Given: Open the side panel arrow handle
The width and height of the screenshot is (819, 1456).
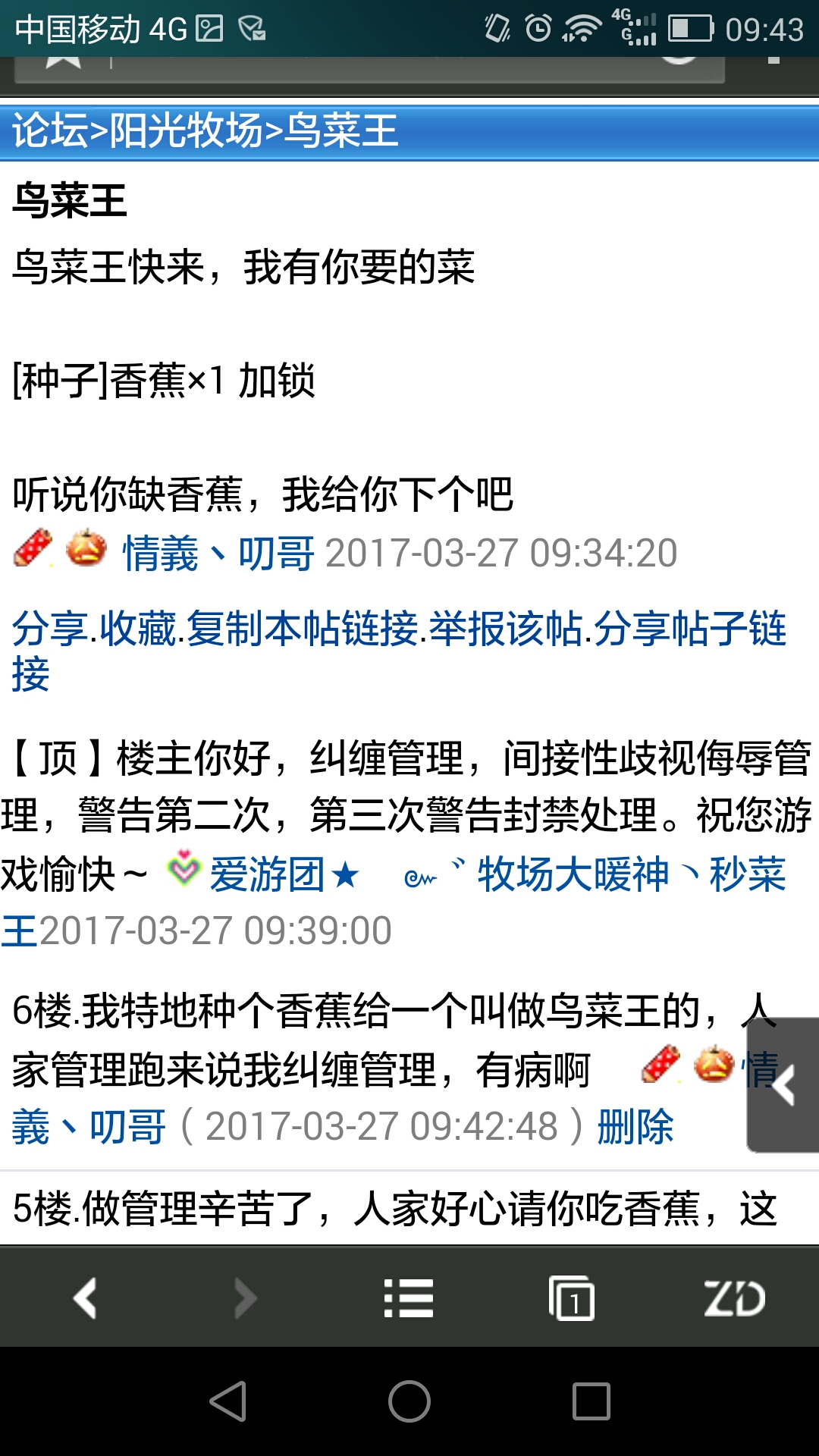Looking at the screenshot, I should click(x=784, y=1085).
